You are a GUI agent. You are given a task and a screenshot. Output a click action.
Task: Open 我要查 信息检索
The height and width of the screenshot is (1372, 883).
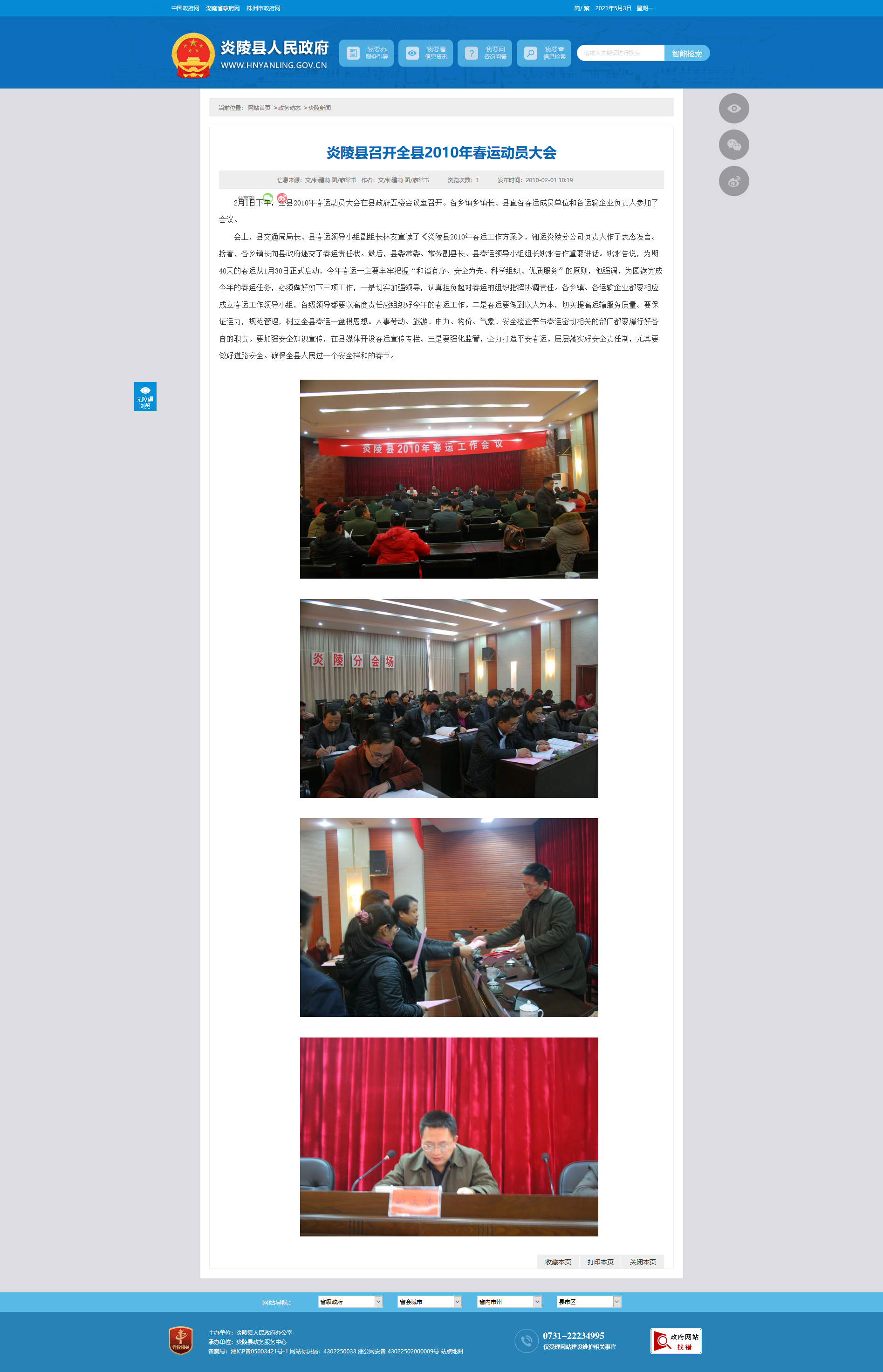click(544, 53)
